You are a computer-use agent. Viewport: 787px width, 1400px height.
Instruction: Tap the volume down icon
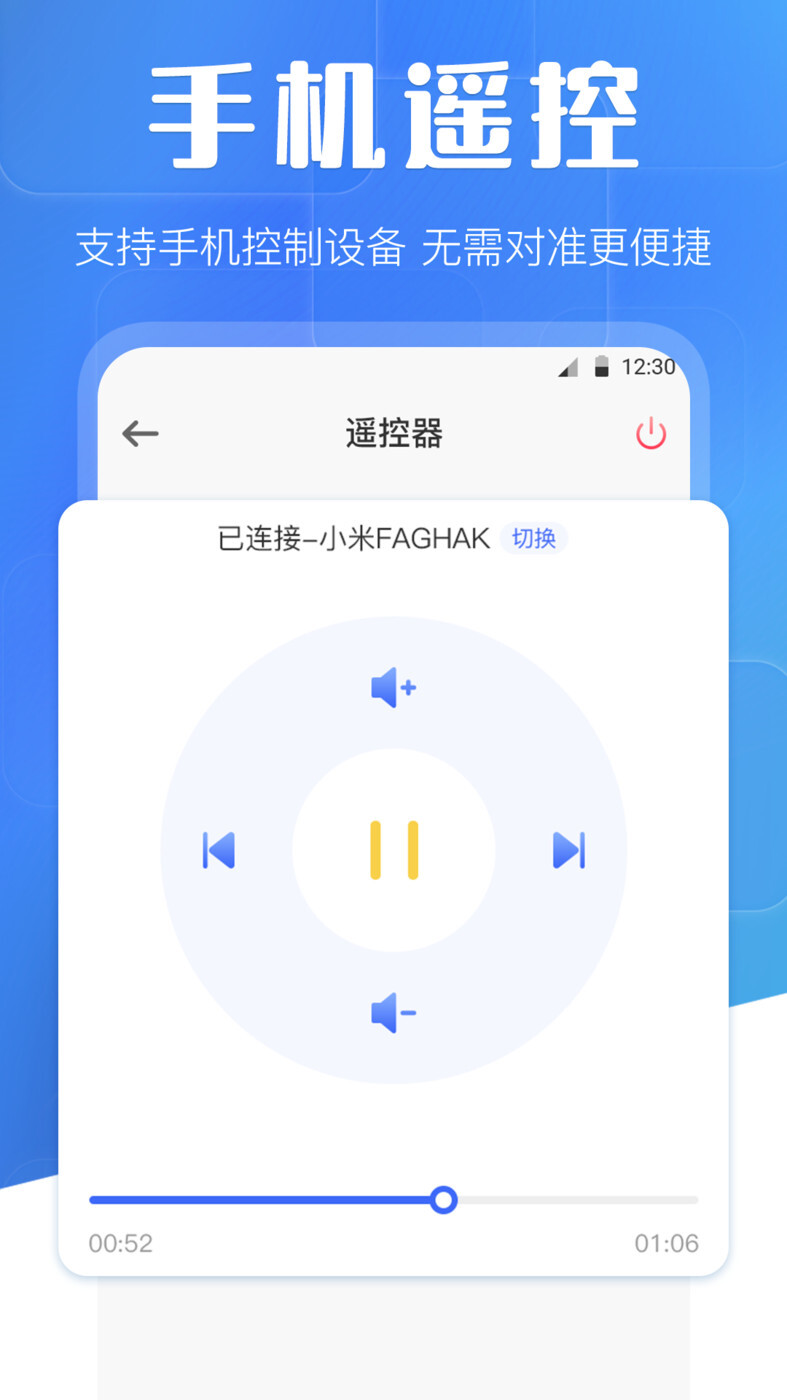[393, 1012]
